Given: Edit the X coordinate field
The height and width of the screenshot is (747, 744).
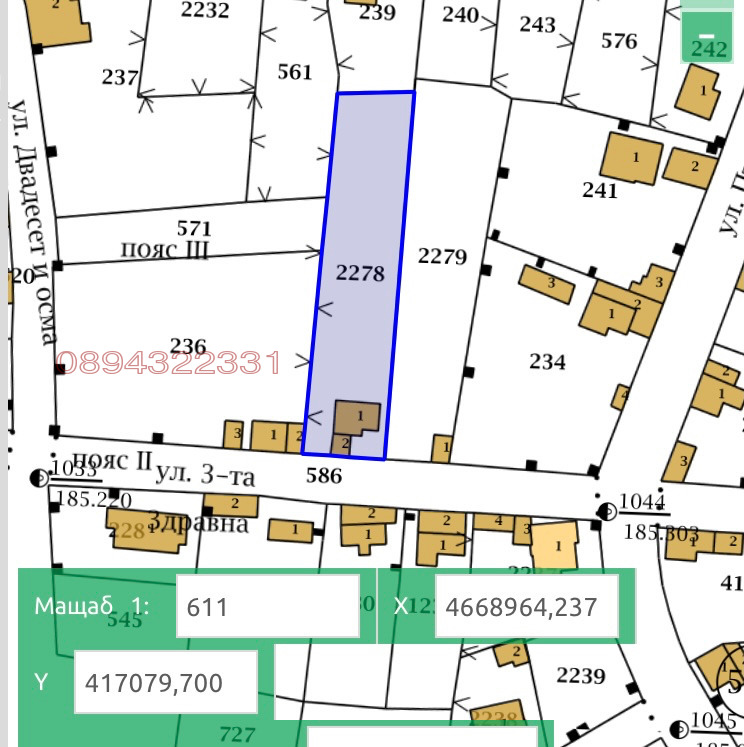Looking at the screenshot, I should click(520, 606).
